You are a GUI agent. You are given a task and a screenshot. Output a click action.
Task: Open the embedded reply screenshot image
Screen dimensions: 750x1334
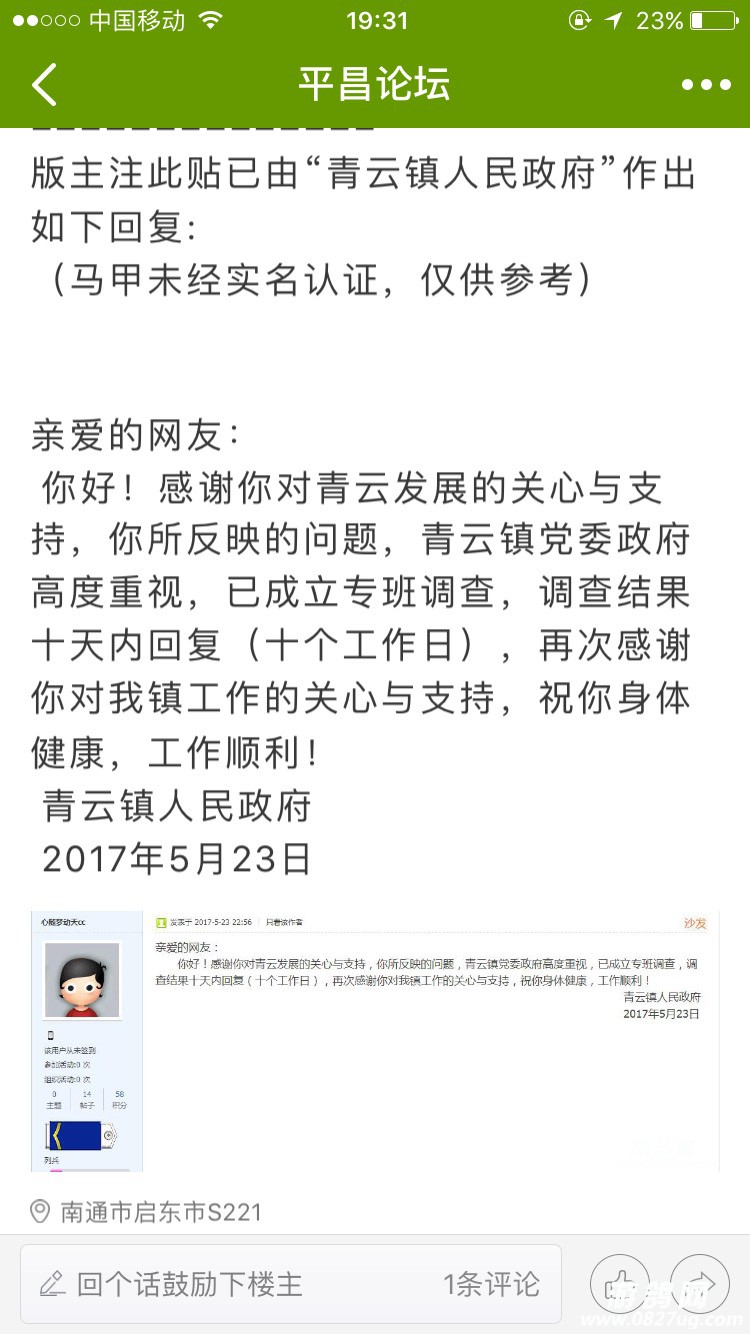pos(375,1040)
